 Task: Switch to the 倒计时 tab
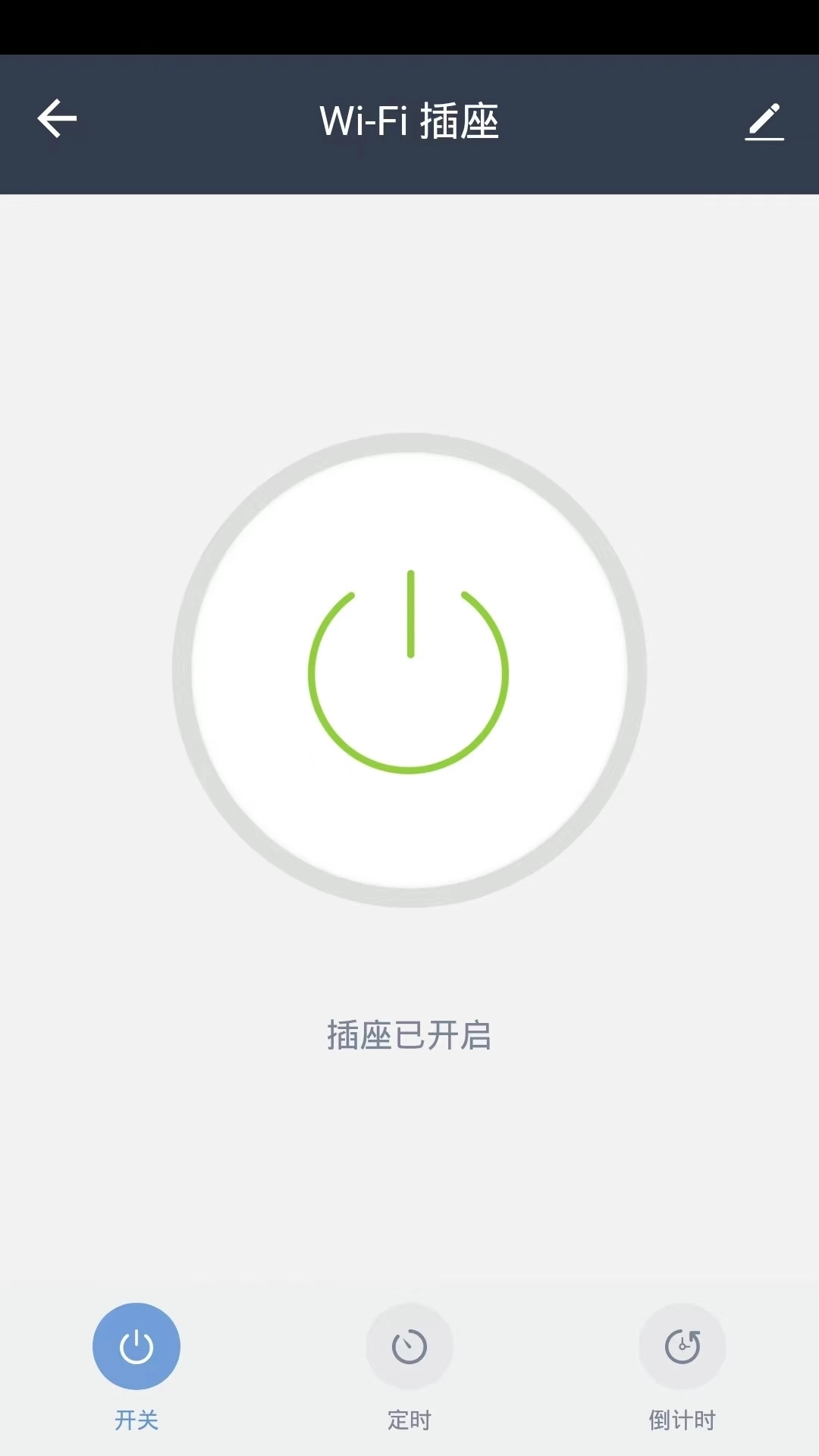click(x=682, y=1365)
